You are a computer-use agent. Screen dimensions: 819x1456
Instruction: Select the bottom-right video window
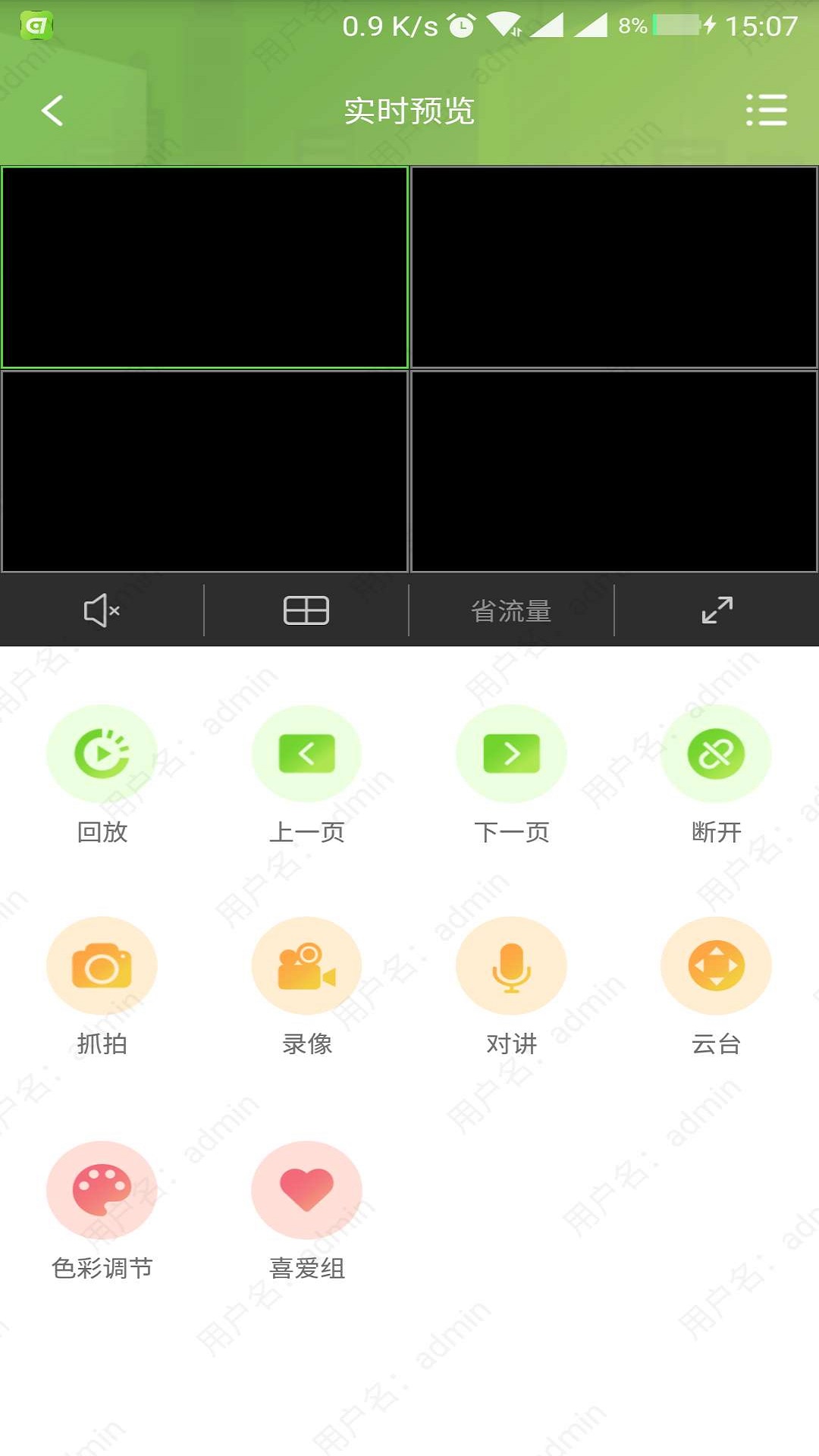click(x=614, y=471)
